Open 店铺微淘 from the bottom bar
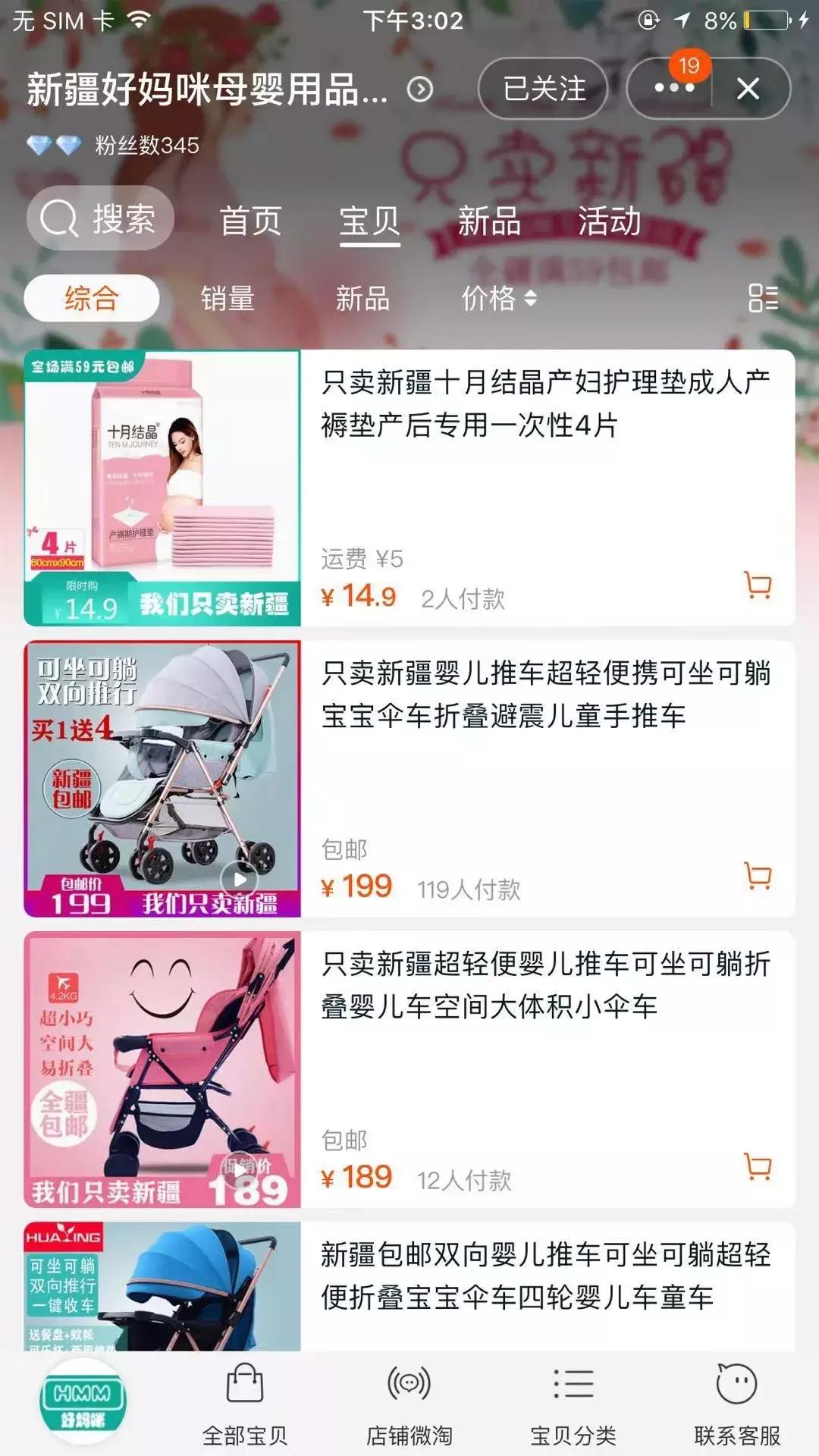This screenshot has height=1456, width=819. [409, 1407]
